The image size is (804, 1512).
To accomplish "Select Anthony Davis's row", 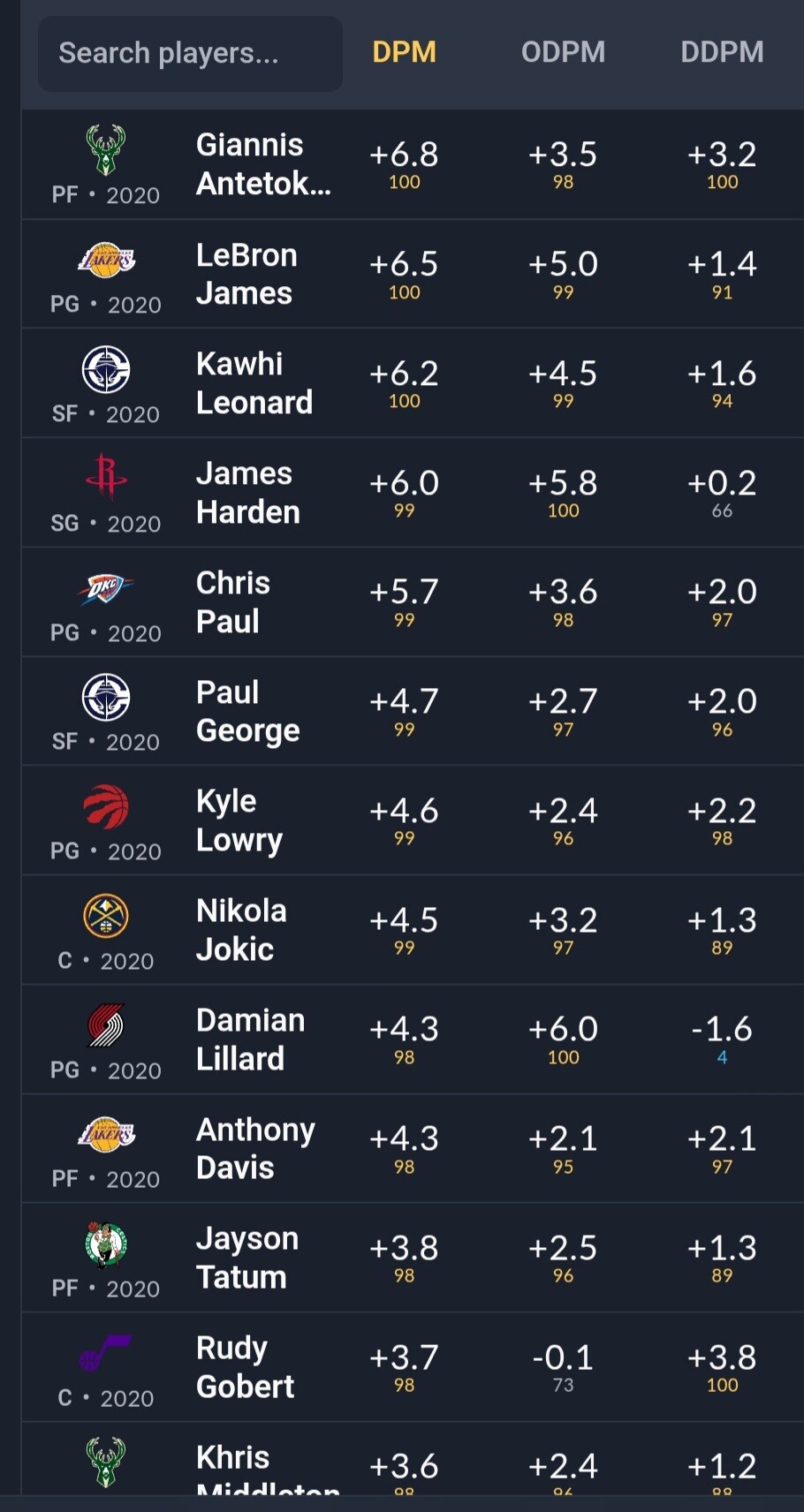I will tap(413, 1149).
